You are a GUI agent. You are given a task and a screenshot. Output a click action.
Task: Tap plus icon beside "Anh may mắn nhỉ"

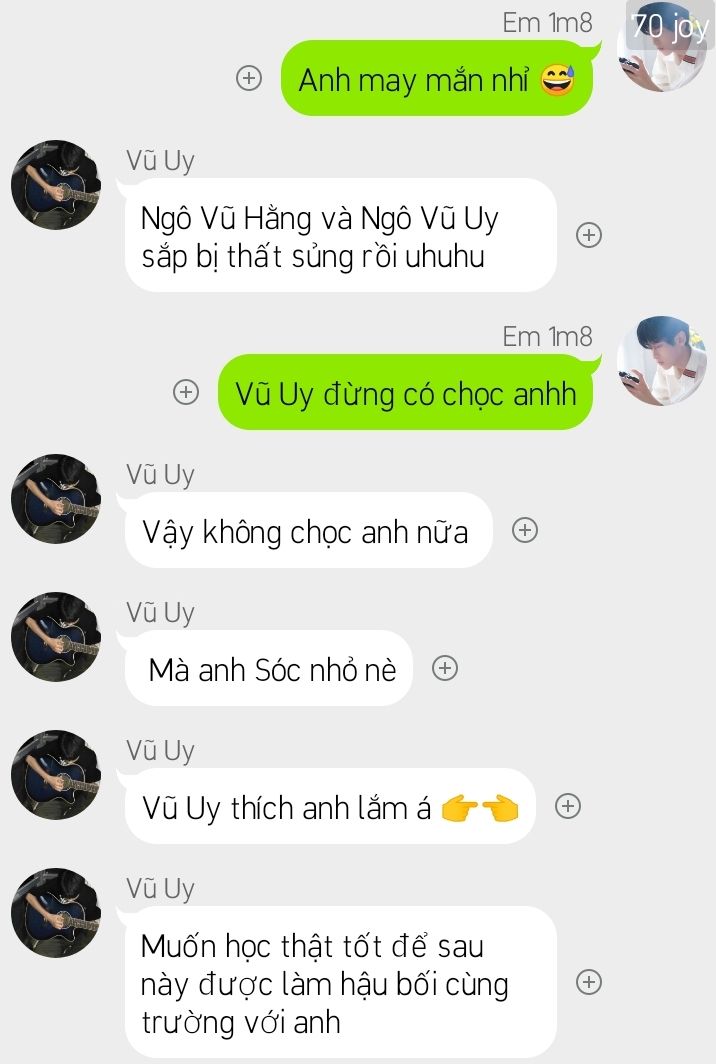248,78
